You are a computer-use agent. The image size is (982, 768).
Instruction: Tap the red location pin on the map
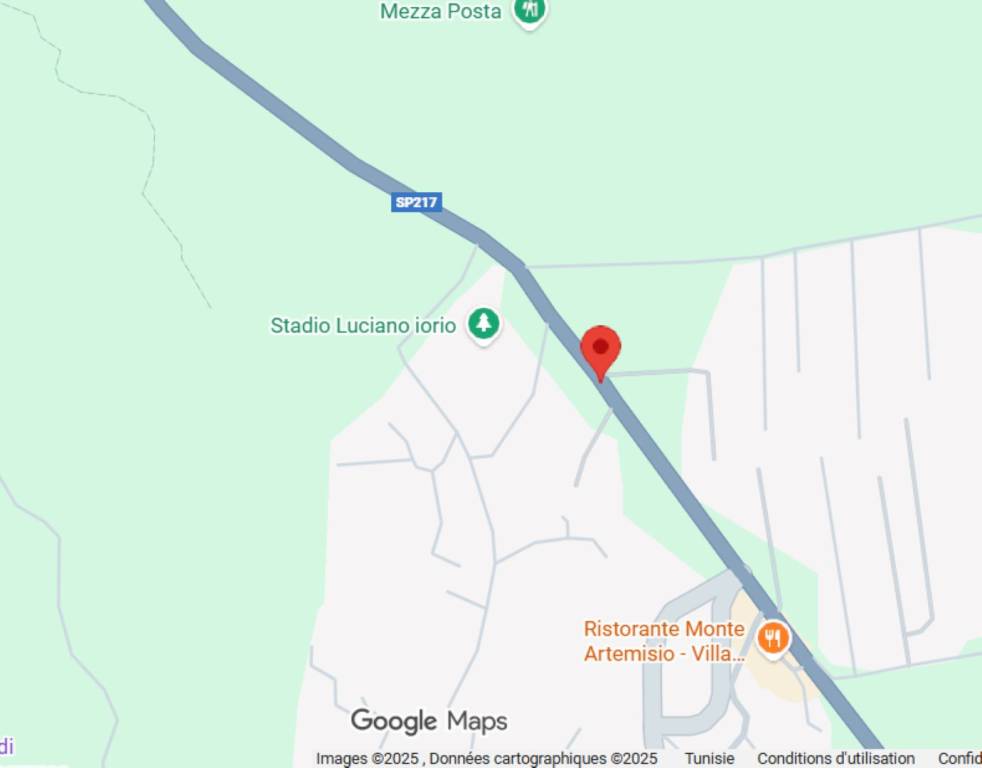pos(600,350)
